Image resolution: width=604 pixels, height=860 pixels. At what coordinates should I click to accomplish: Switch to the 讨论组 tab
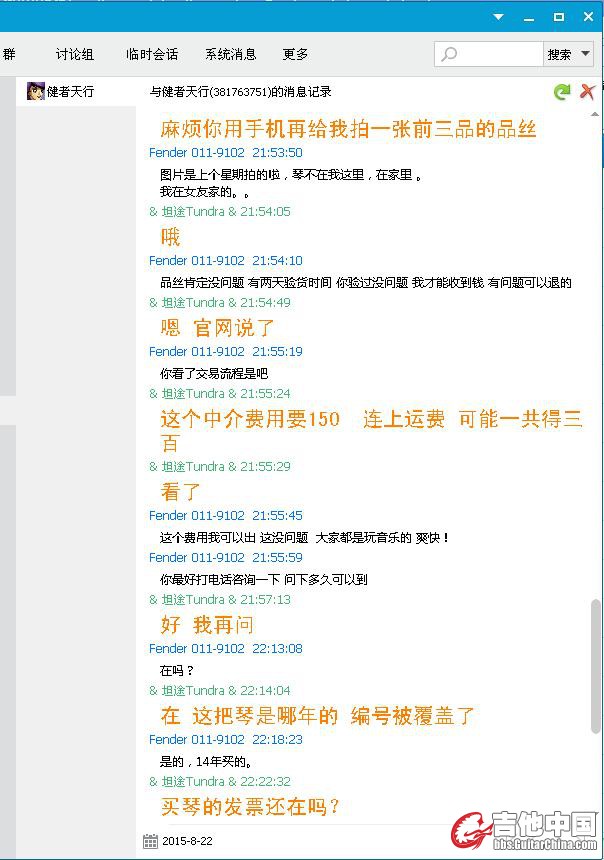pyautogui.click(x=74, y=54)
